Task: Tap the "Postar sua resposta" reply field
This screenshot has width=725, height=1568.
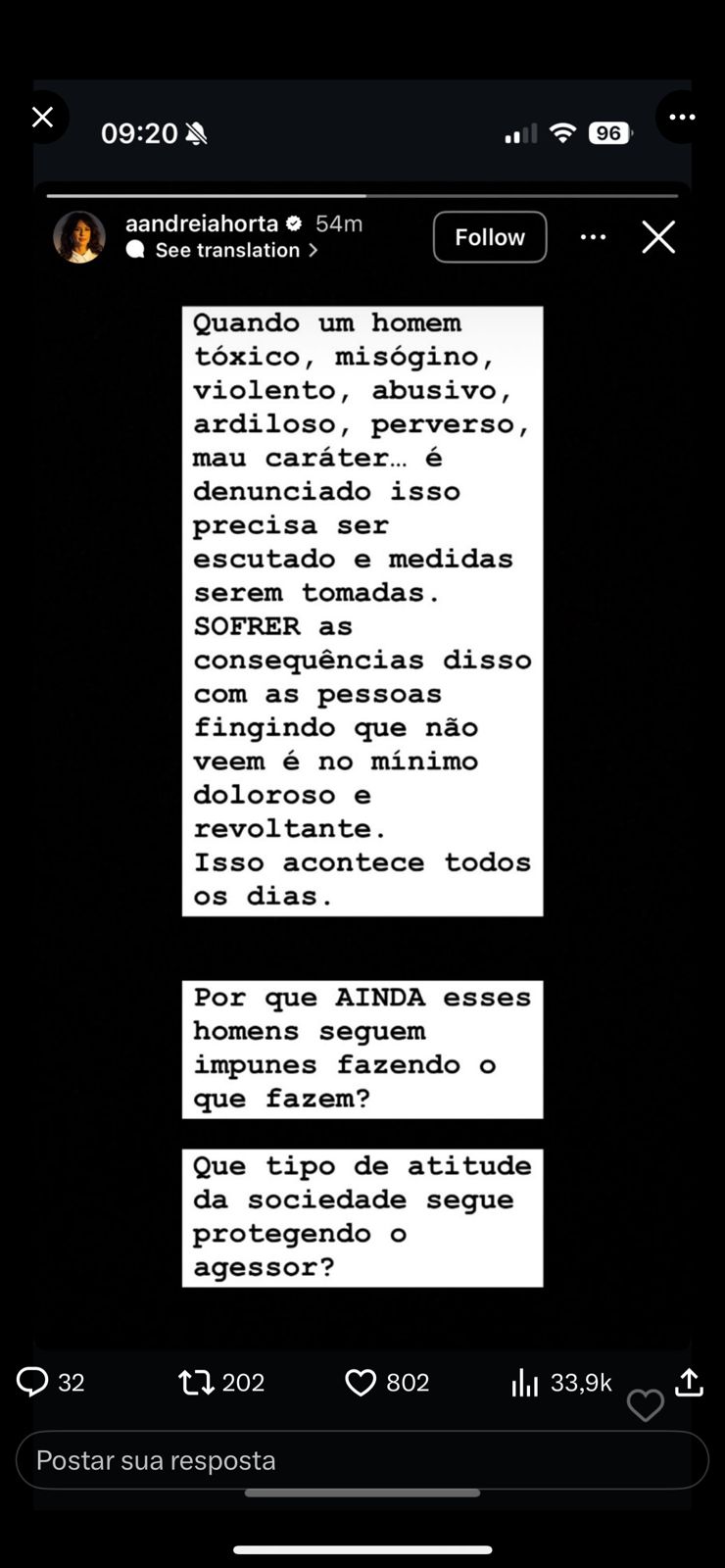Action: [x=362, y=1460]
